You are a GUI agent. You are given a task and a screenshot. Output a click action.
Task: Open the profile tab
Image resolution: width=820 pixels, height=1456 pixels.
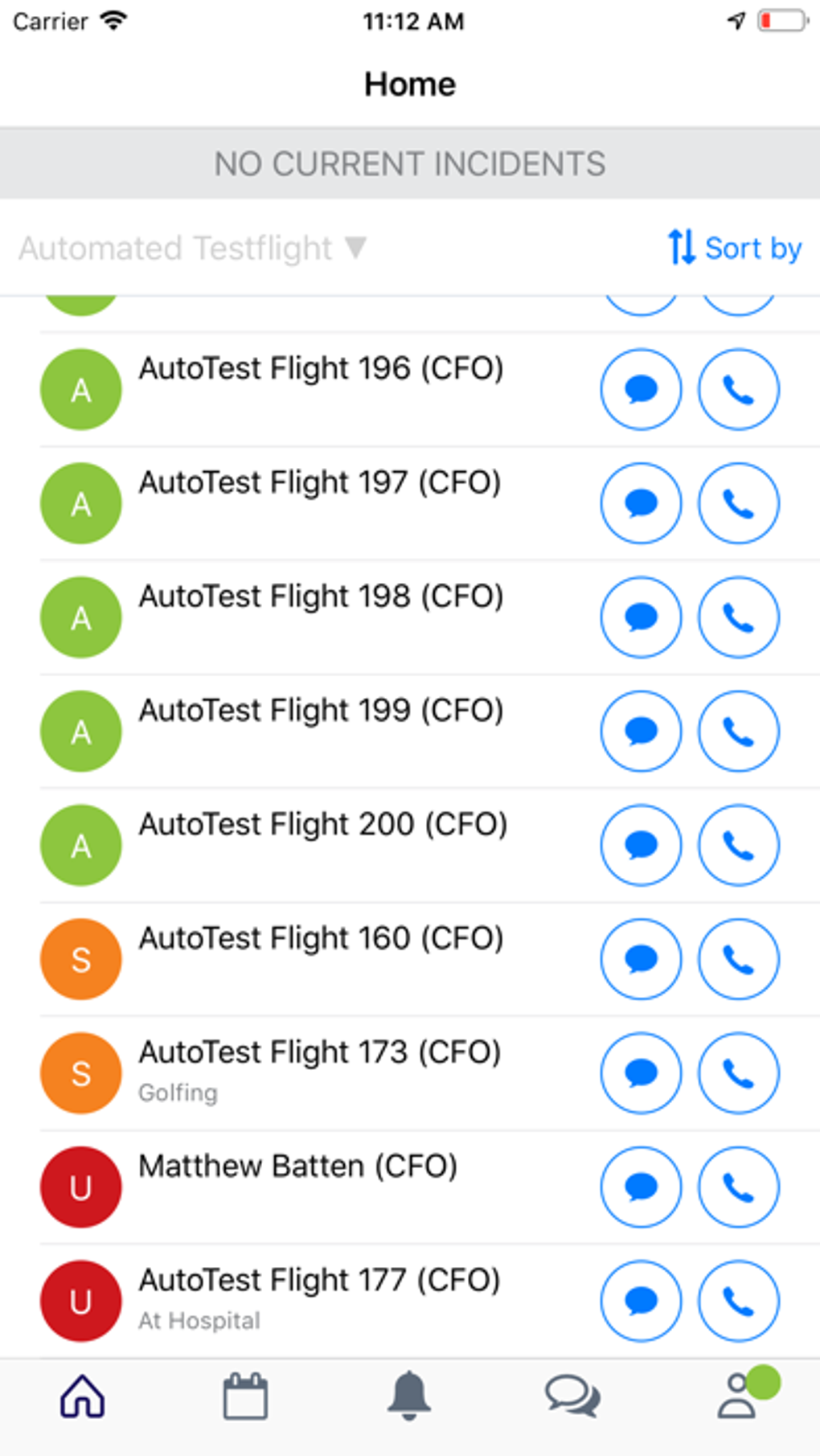[x=738, y=1397]
